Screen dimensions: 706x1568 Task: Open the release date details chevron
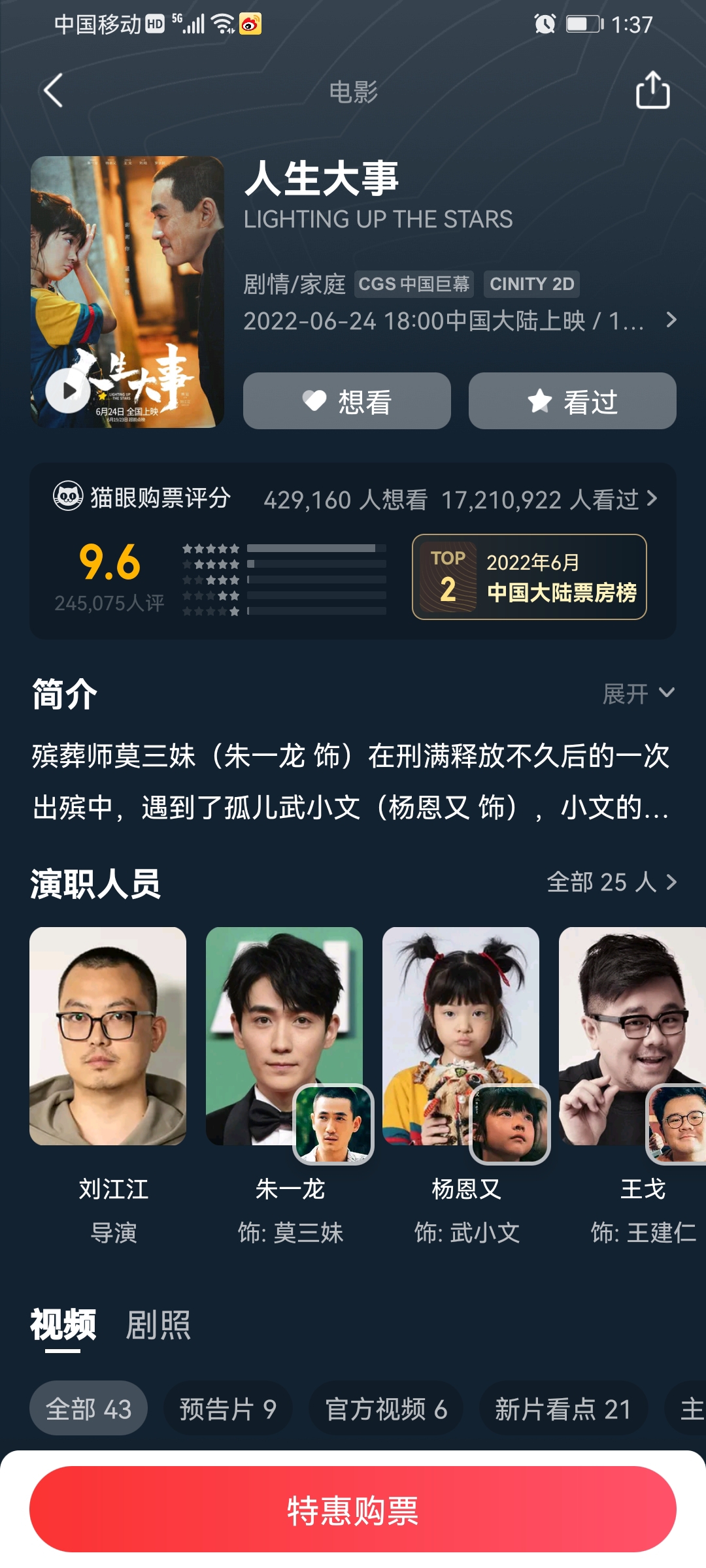point(671,320)
